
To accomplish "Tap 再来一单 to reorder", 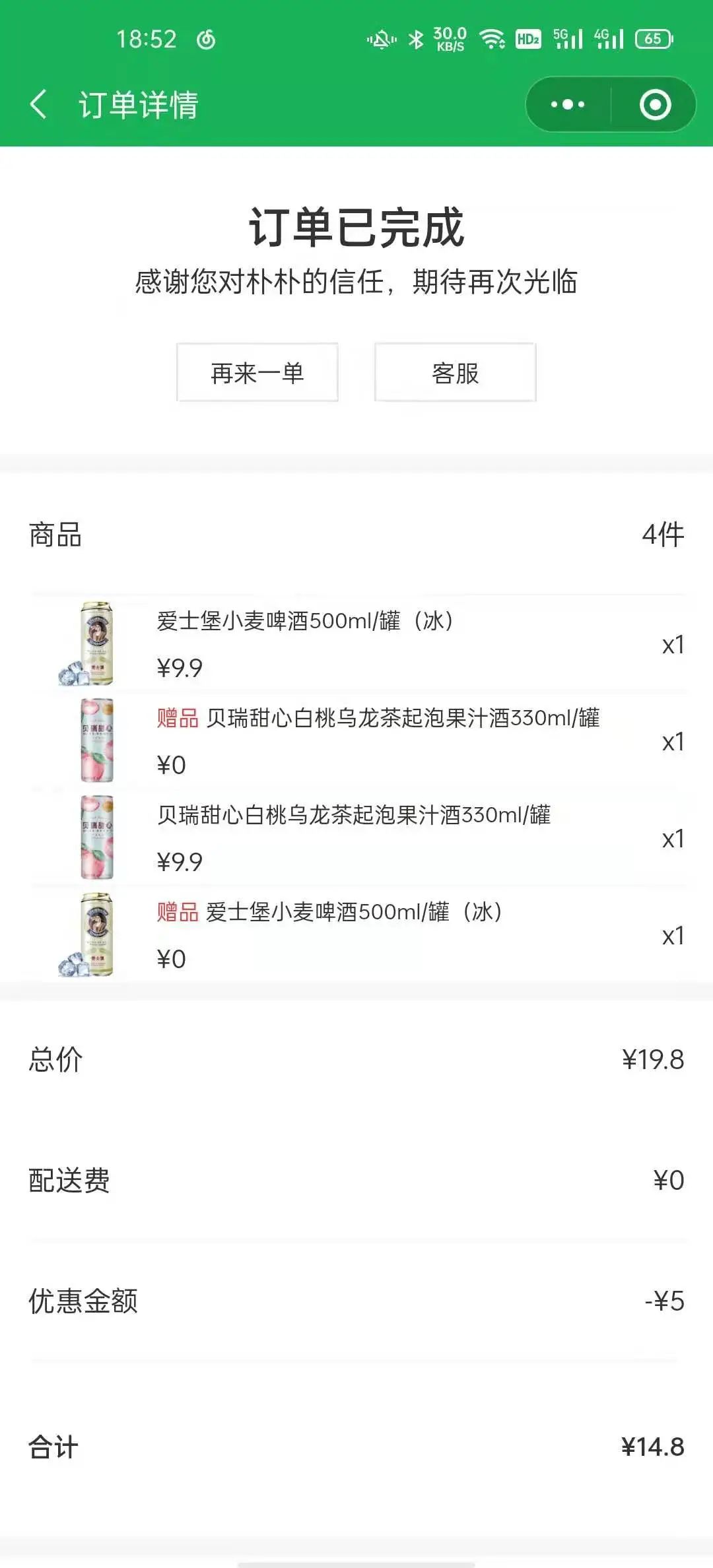I will coord(257,373).
